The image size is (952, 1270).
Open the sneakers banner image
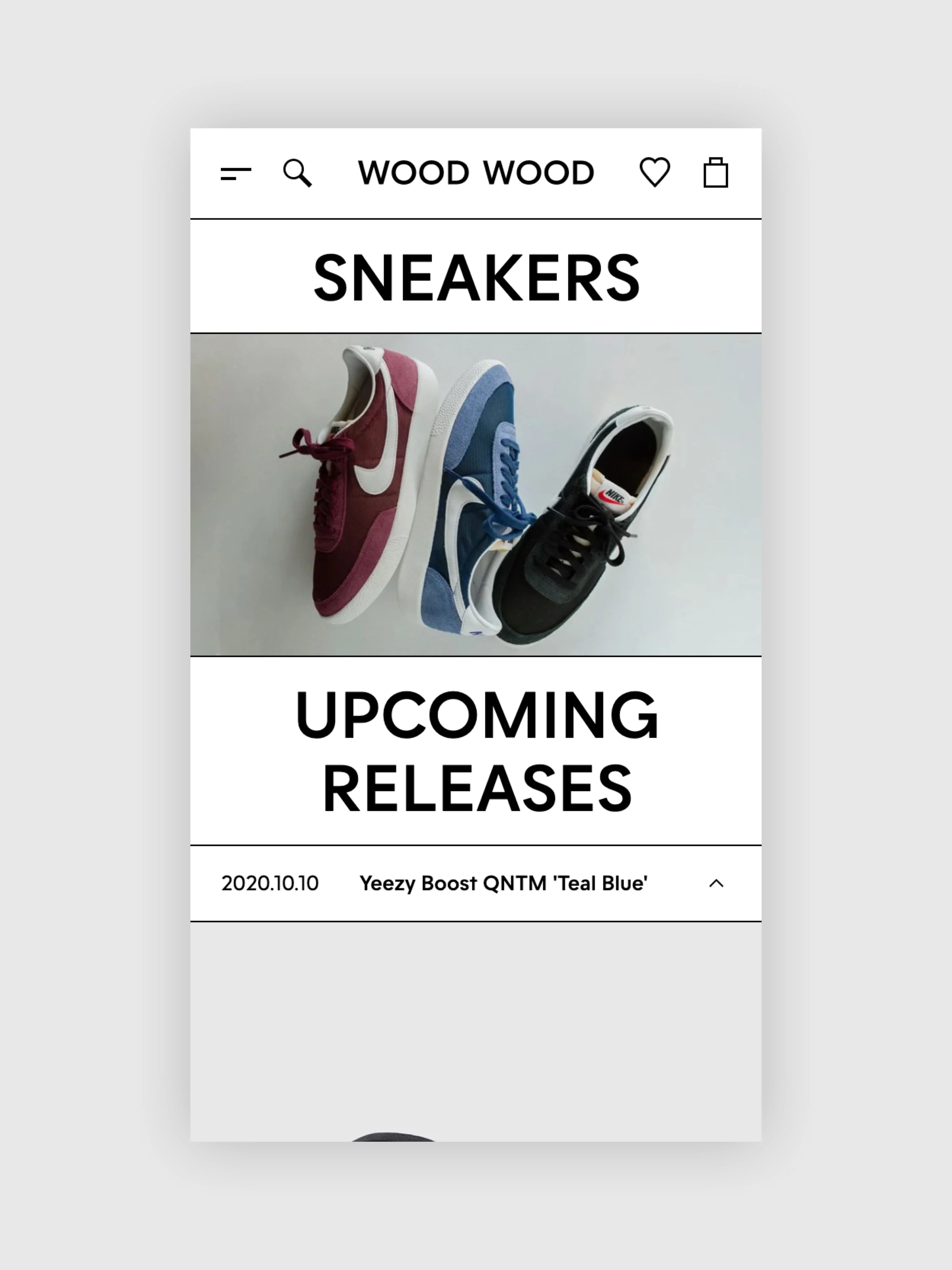(476, 494)
